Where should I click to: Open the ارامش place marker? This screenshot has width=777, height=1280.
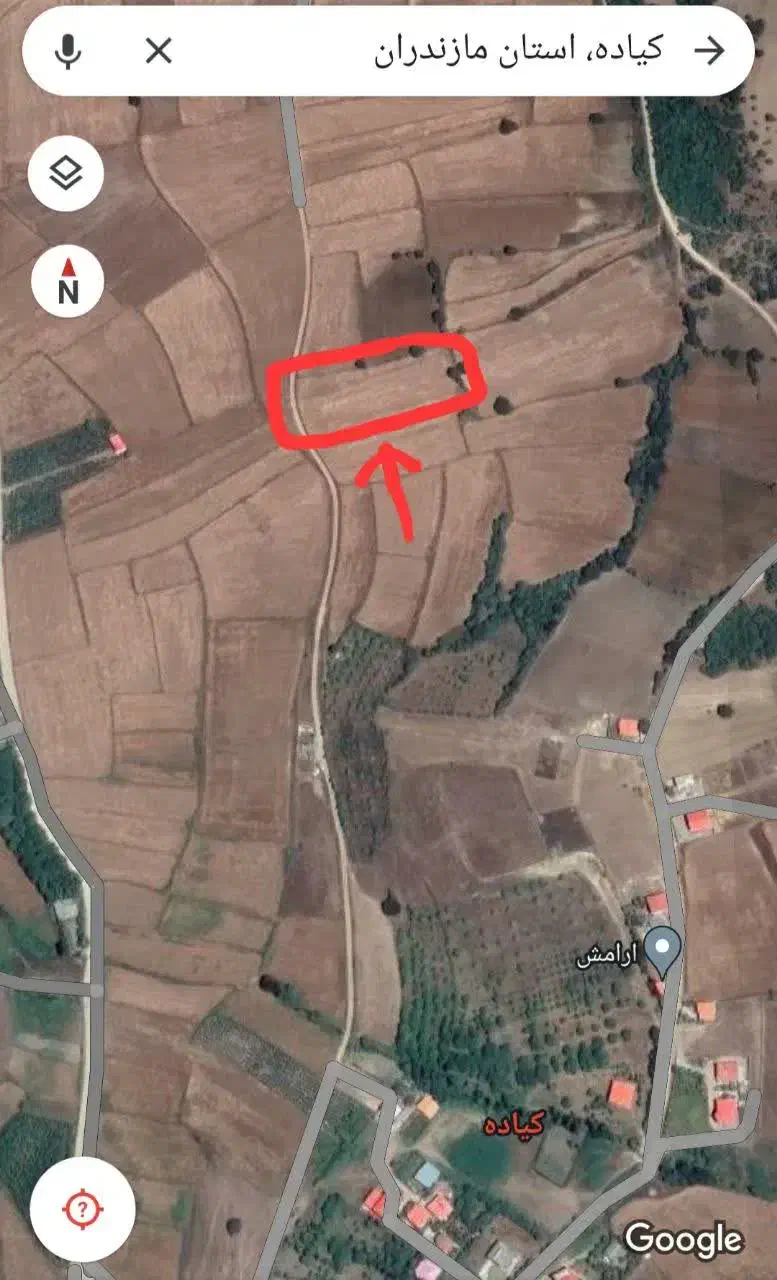pos(661,947)
